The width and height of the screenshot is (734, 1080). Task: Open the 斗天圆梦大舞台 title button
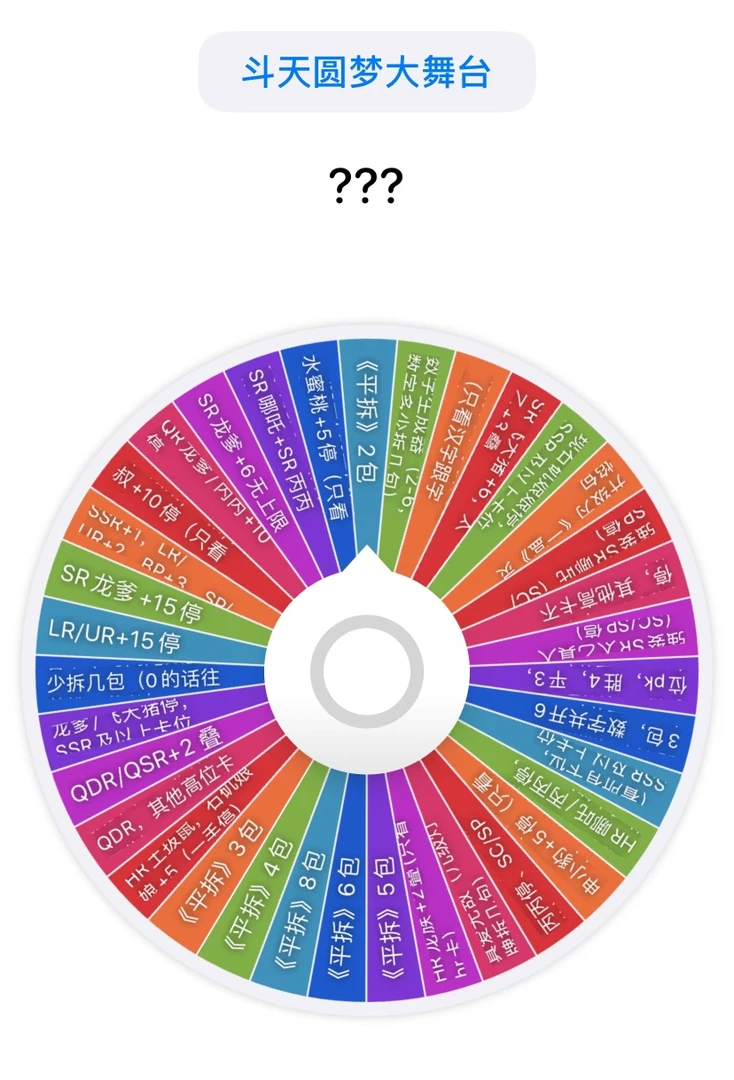[366, 72]
